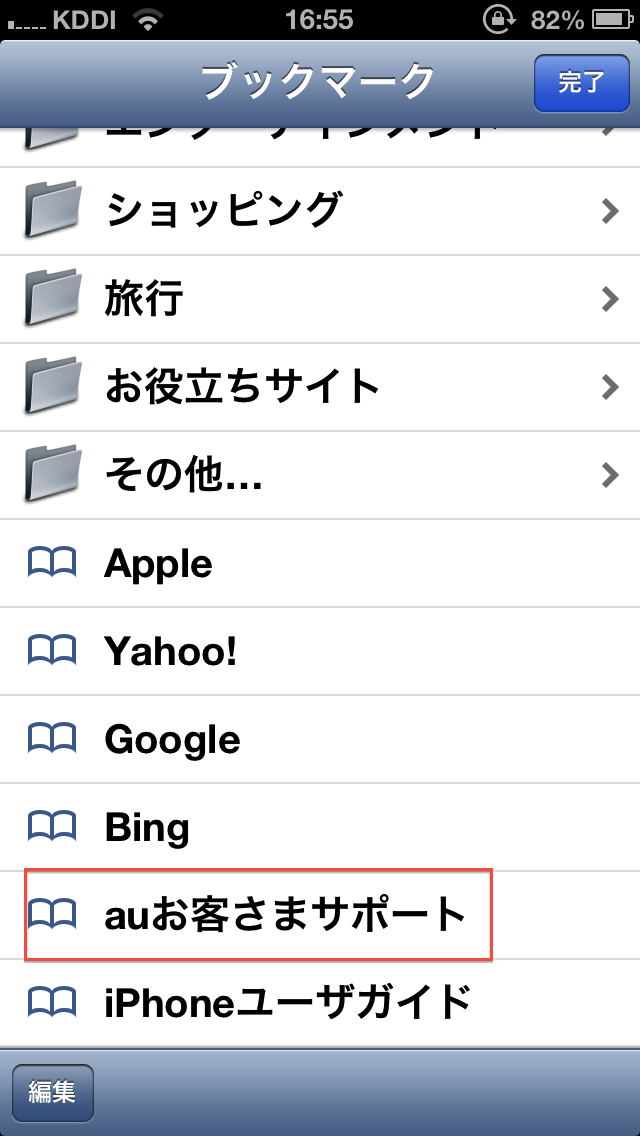Open the Yahoo! bookmark
Screen dimensions: 640x1136
320,651
